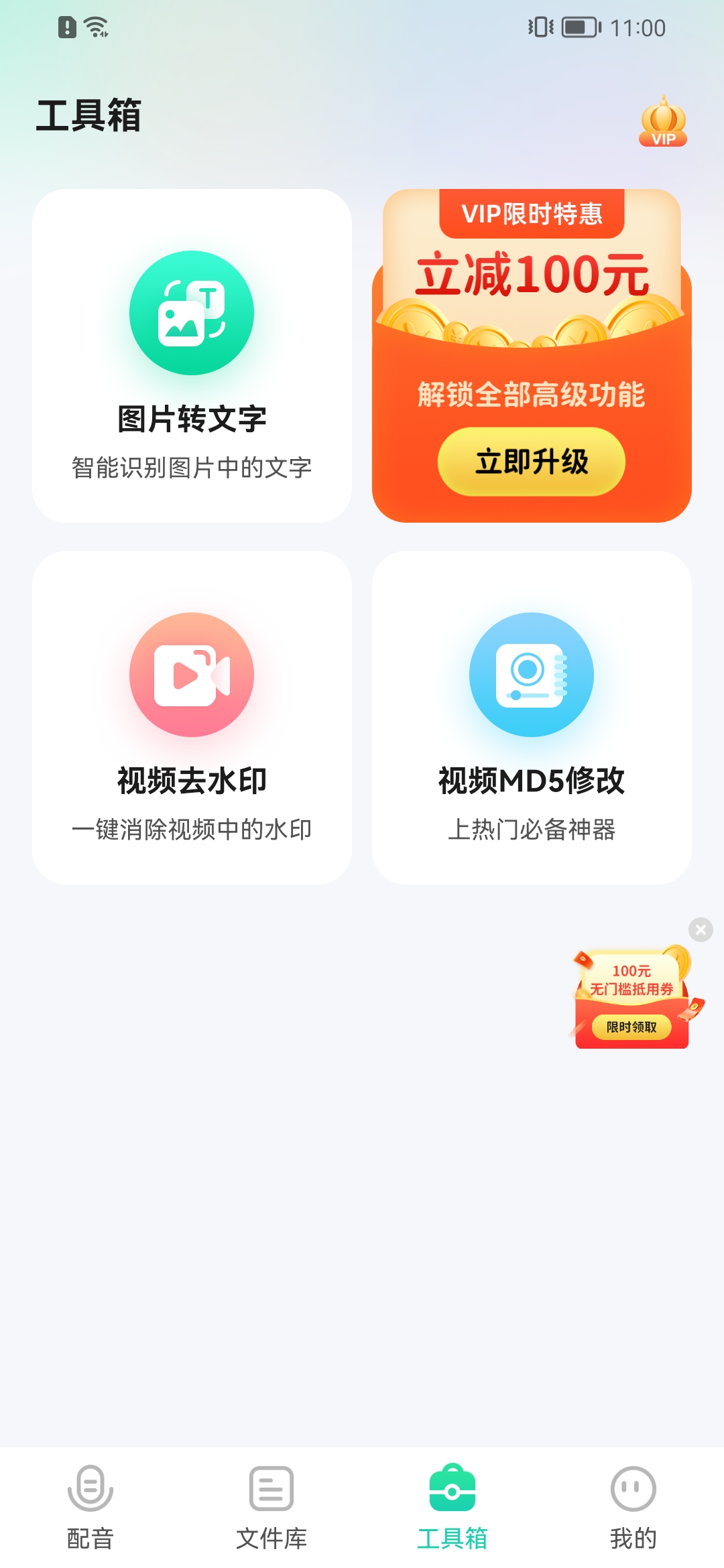Open the 图片转文字 tool
Image resolution: width=724 pixels, height=1568 pixels.
pos(192,356)
